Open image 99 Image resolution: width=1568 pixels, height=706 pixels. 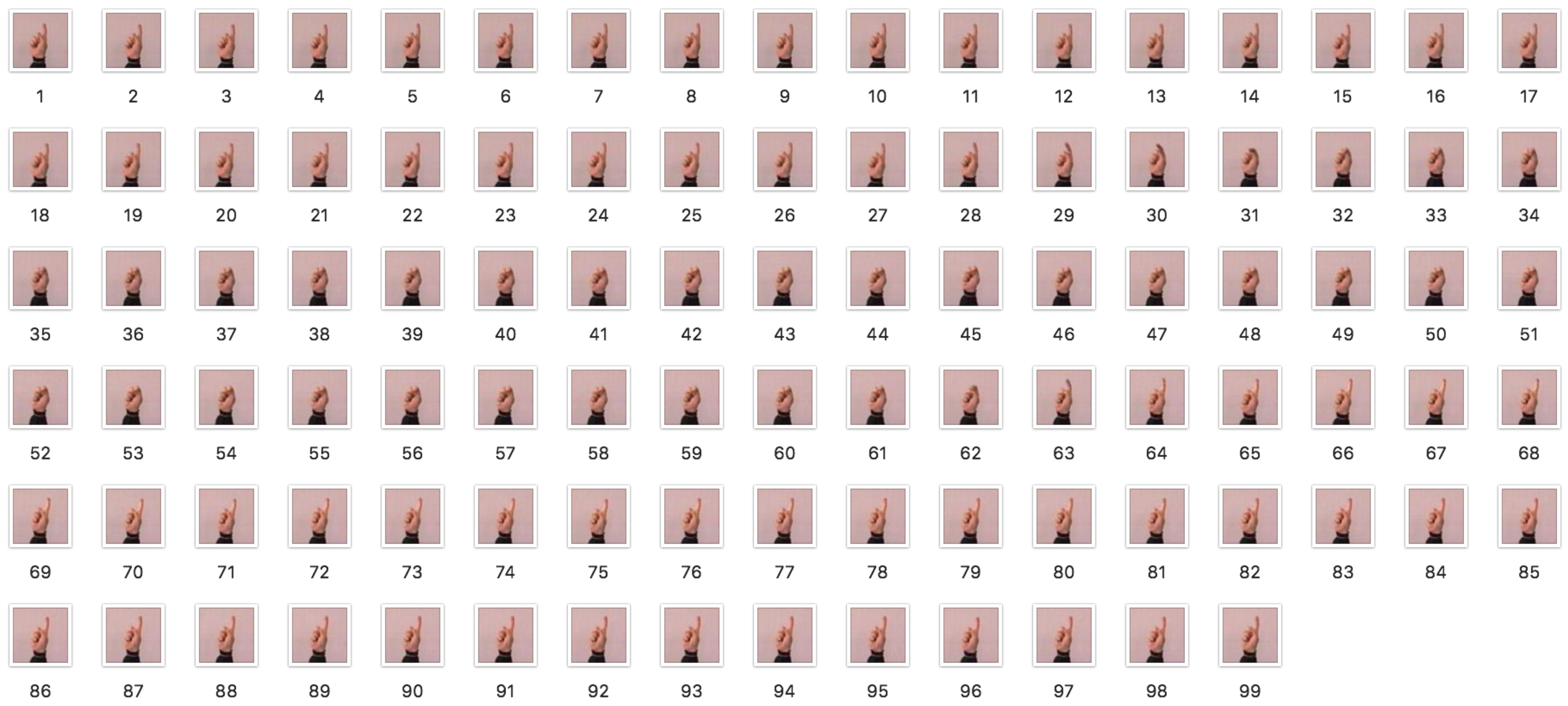(x=1250, y=635)
